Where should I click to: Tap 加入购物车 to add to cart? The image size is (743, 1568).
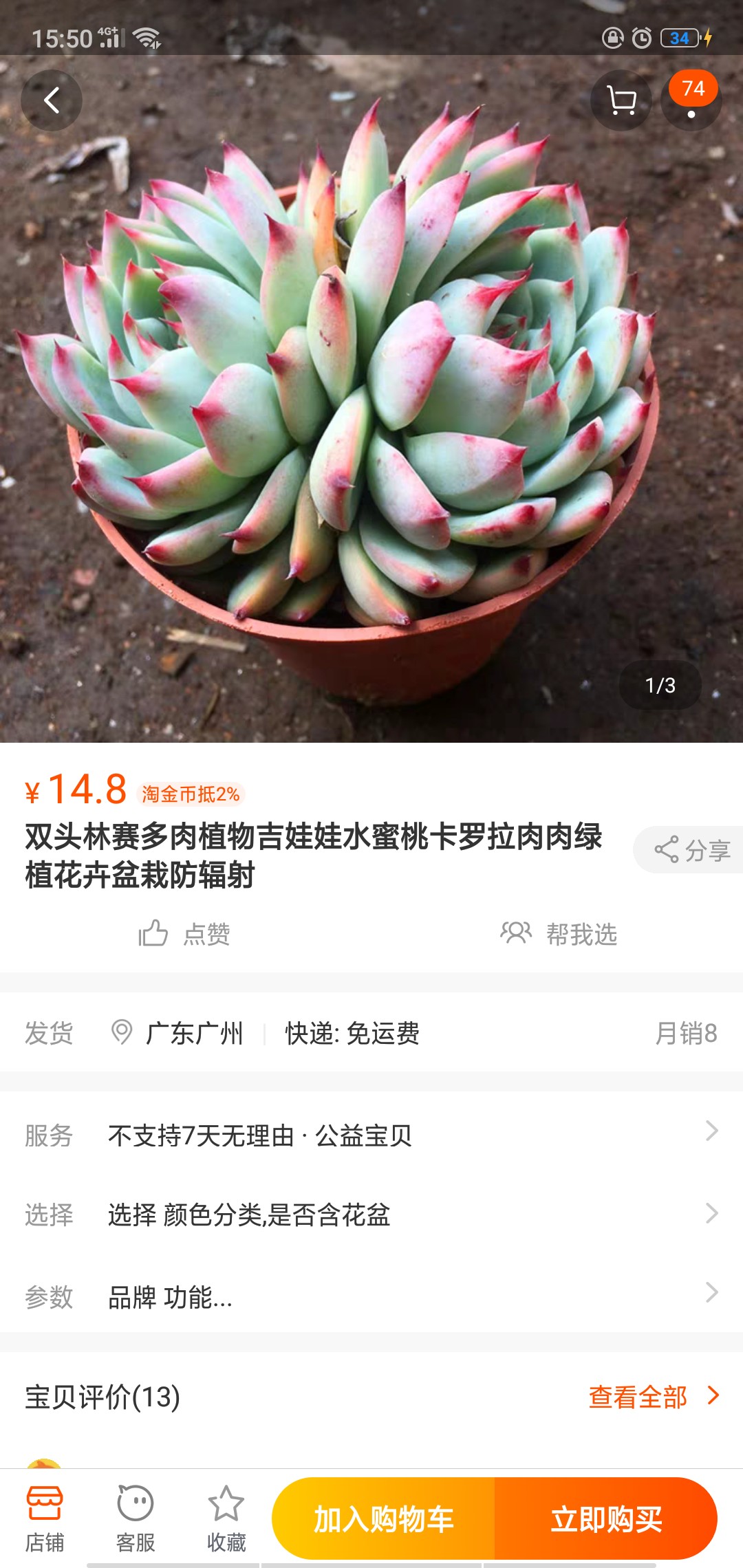tap(384, 1519)
